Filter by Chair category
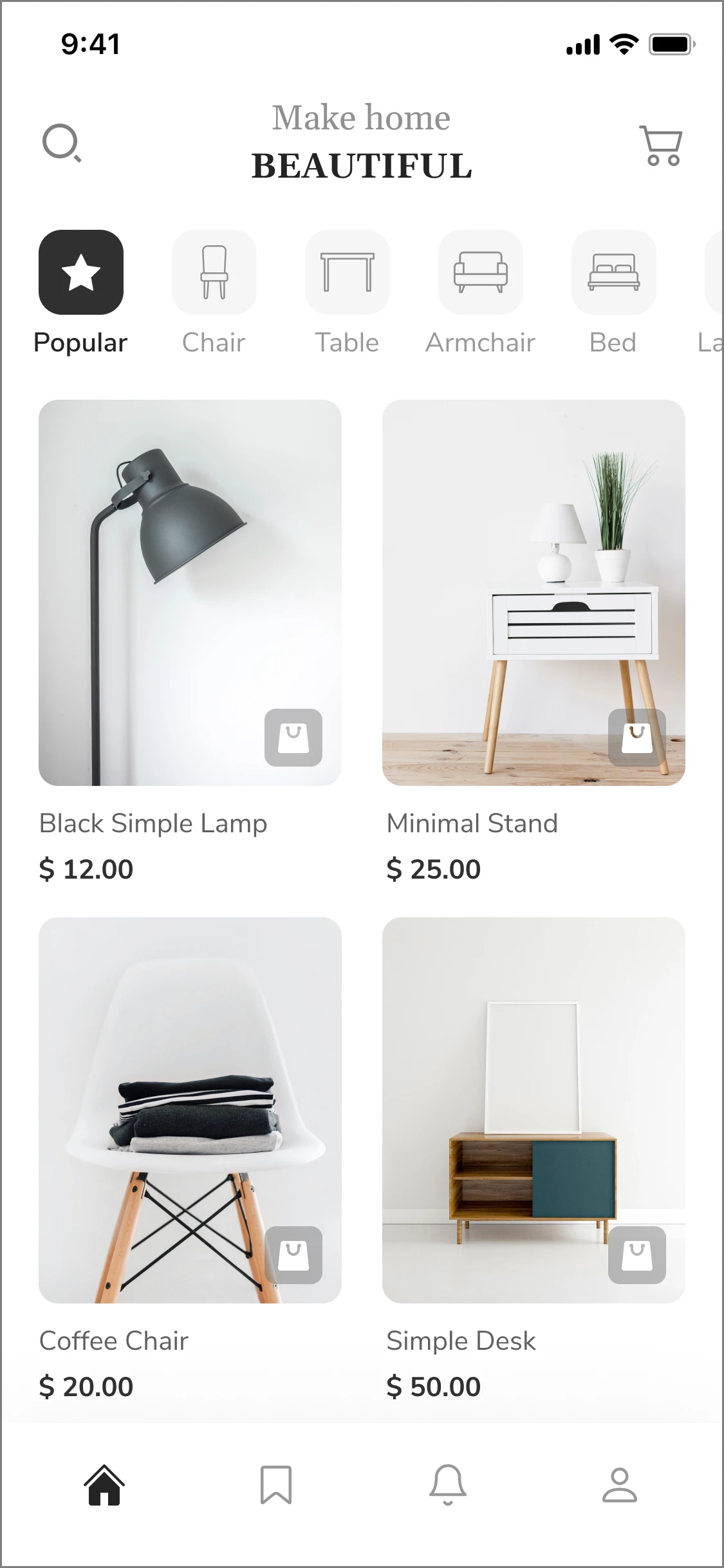This screenshot has width=724, height=1568. click(214, 273)
